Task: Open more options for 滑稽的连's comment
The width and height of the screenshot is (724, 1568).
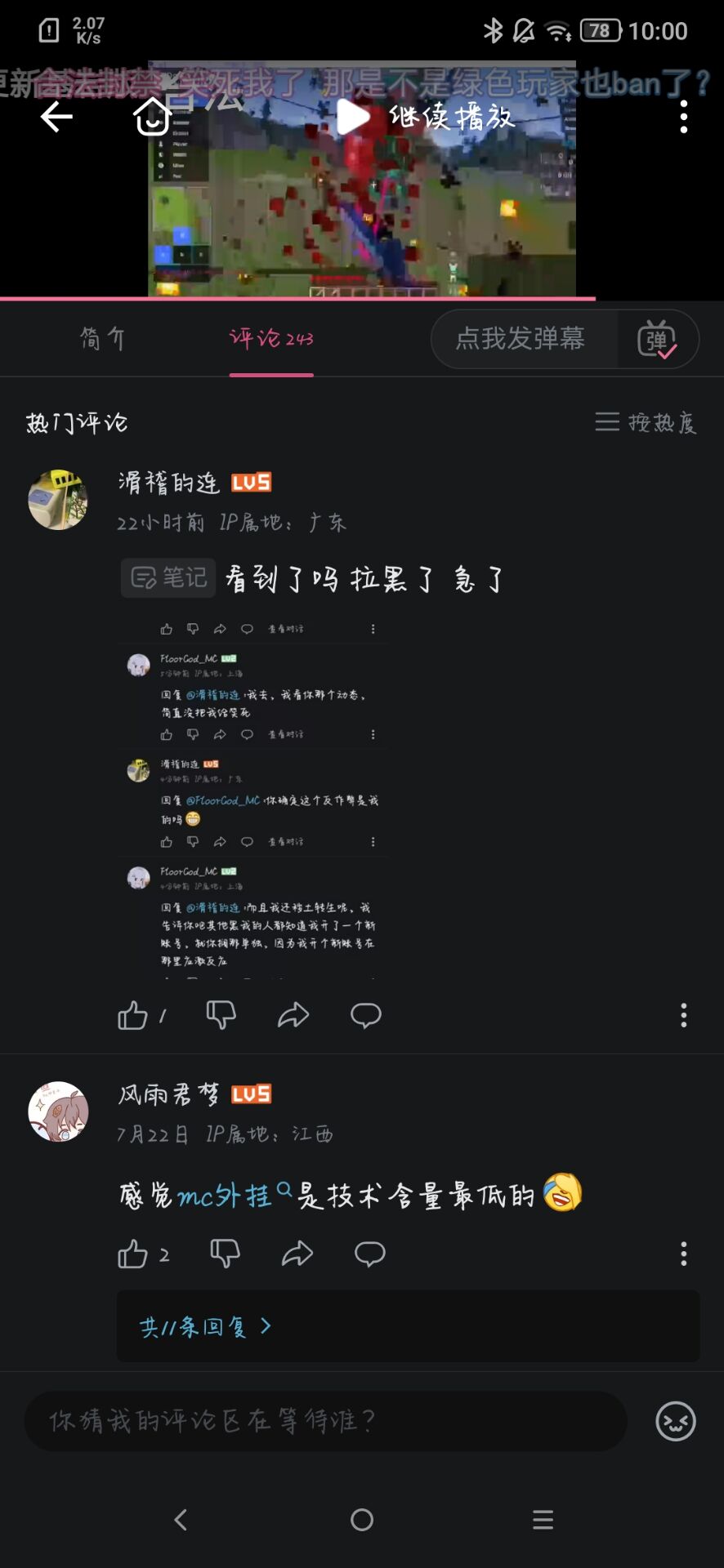Action: [683, 1015]
